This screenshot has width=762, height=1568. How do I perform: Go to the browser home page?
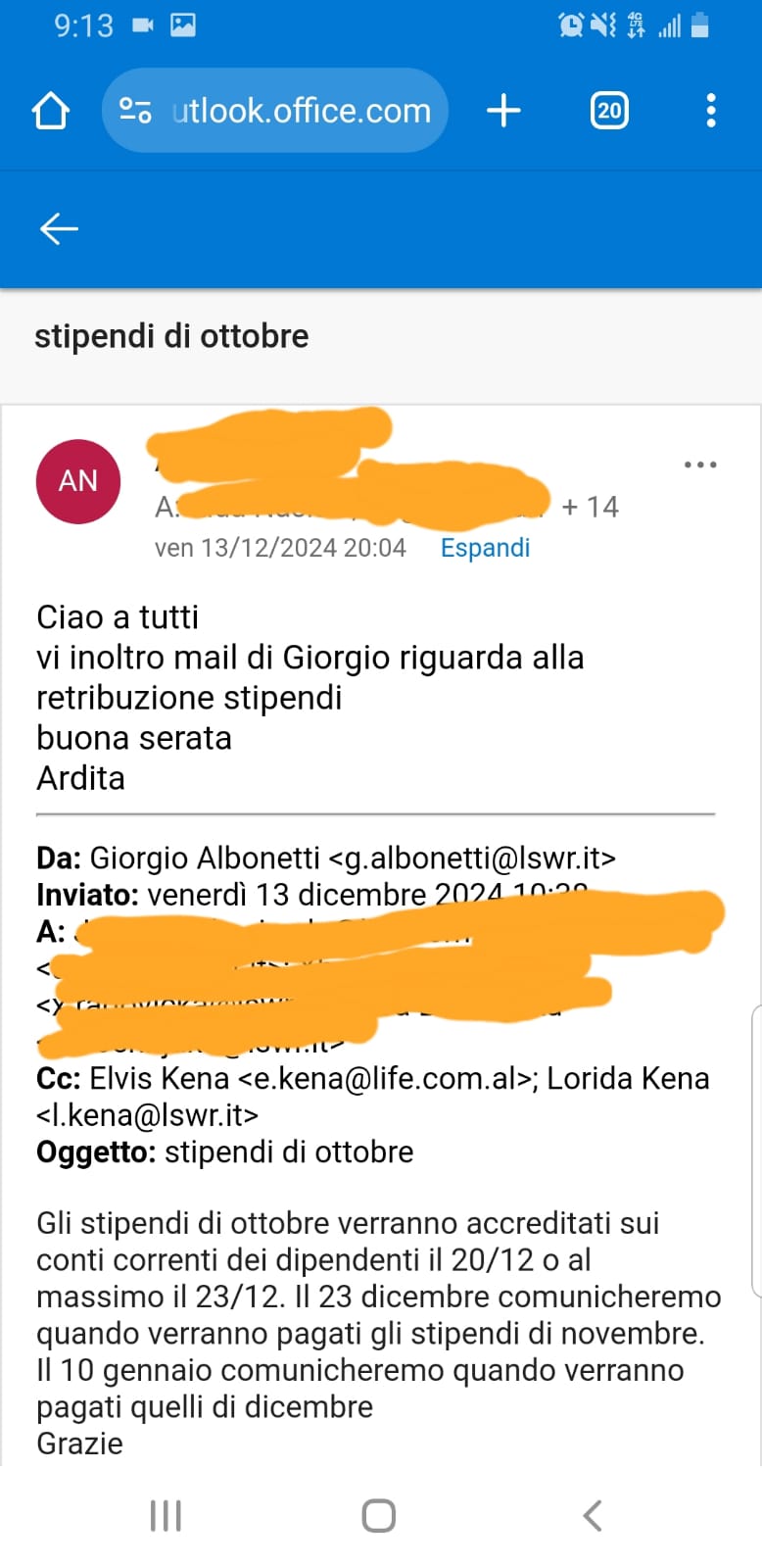[x=51, y=111]
